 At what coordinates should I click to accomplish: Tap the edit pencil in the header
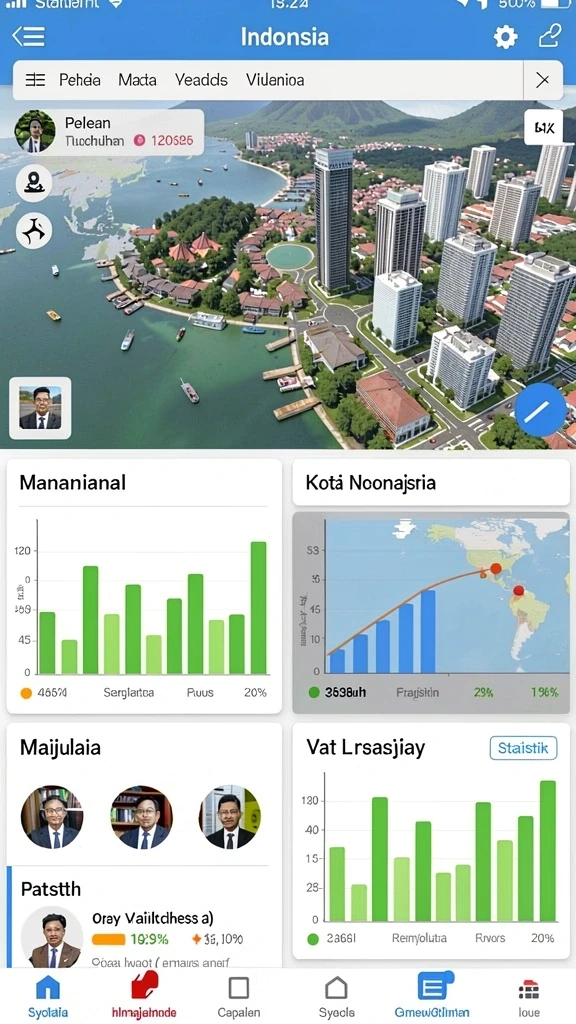tap(550, 36)
